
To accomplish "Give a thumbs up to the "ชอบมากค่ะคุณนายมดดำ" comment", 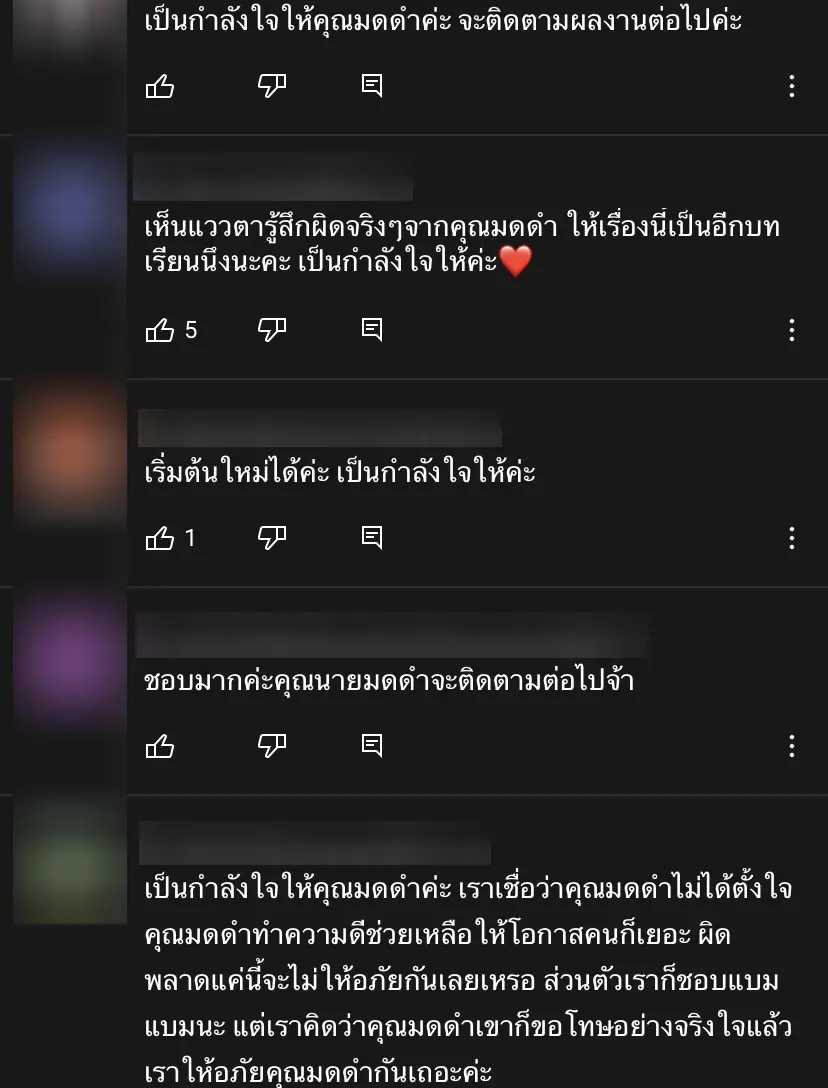I will pyautogui.click(x=160, y=746).
